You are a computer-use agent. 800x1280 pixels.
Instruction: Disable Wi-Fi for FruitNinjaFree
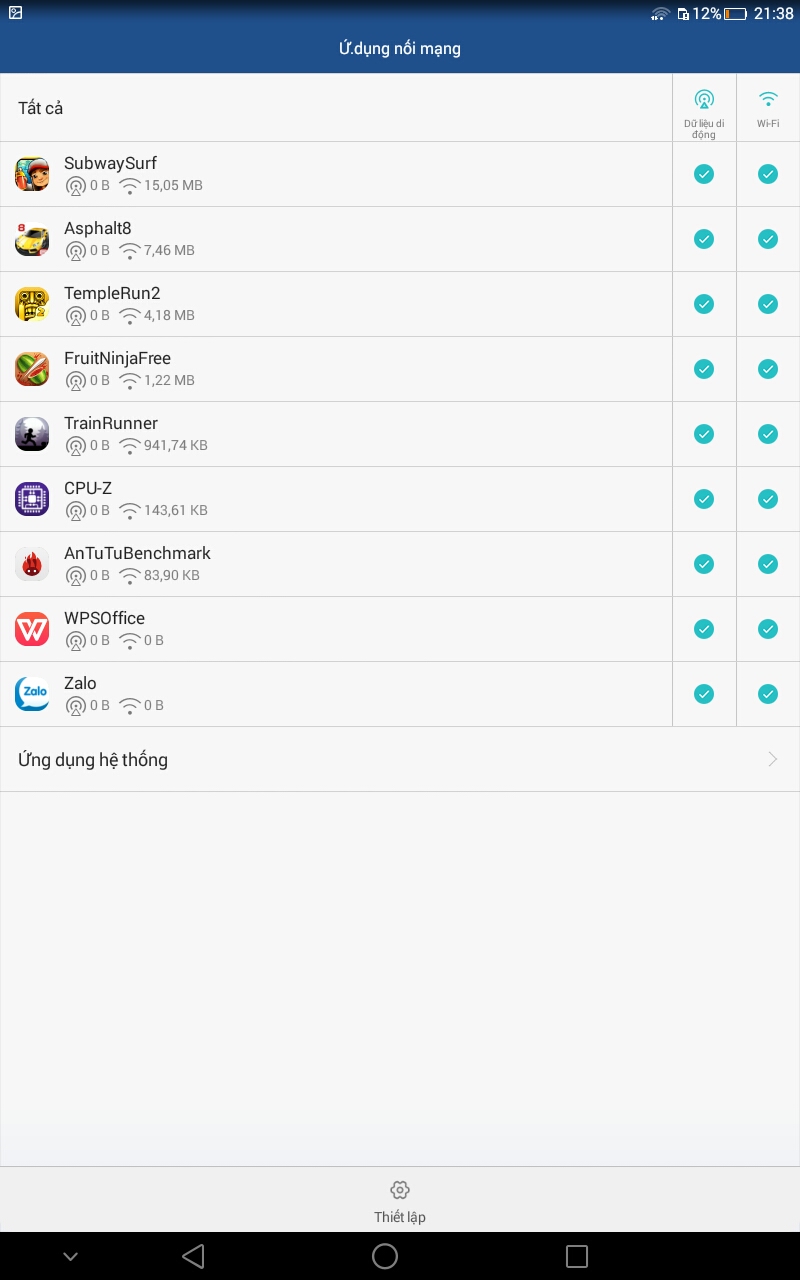(x=768, y=369)
